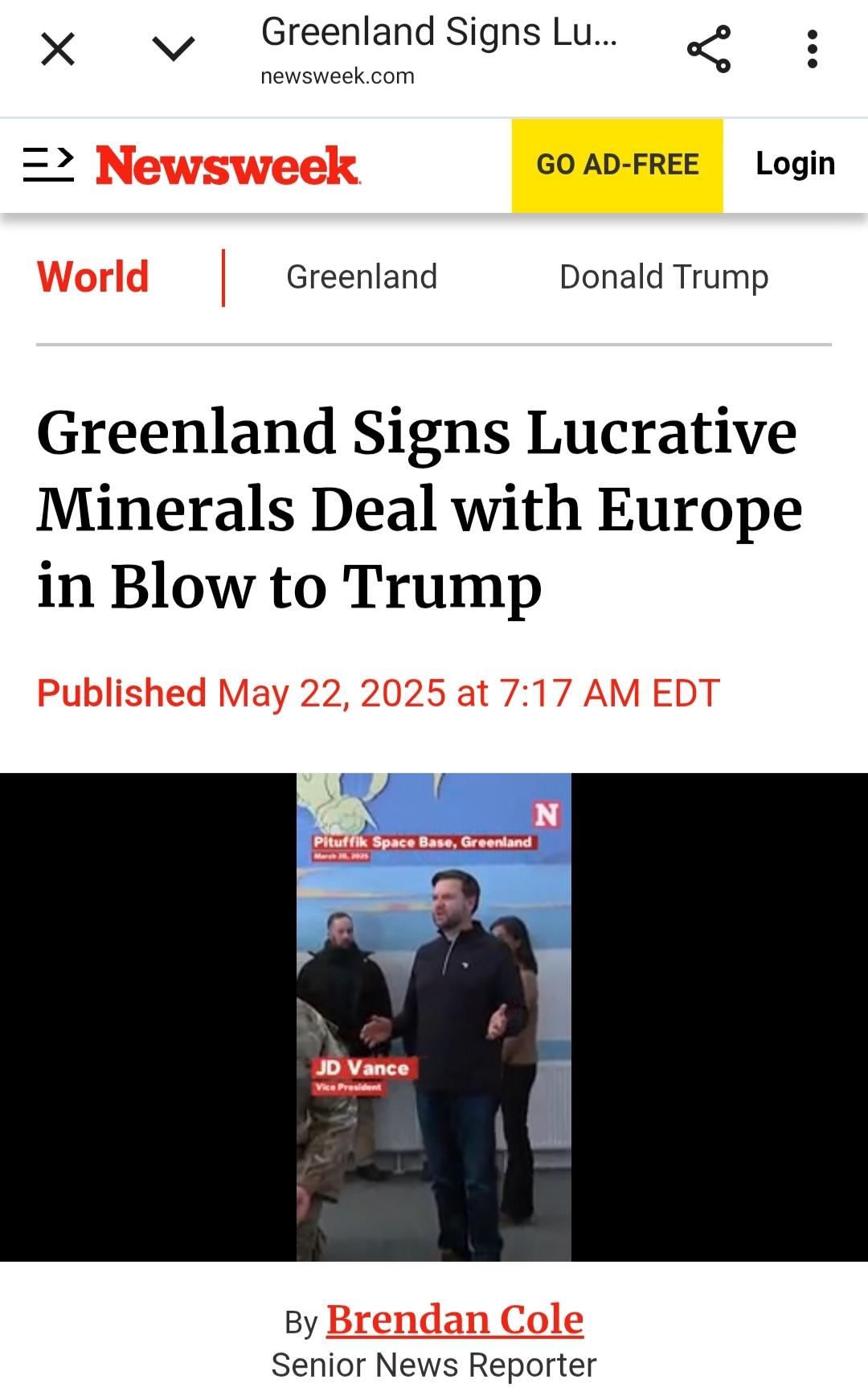This screenshot has width=868, height=1396.
Task: Open author Brendan Cole's profile
Action: click(455, 1320)
